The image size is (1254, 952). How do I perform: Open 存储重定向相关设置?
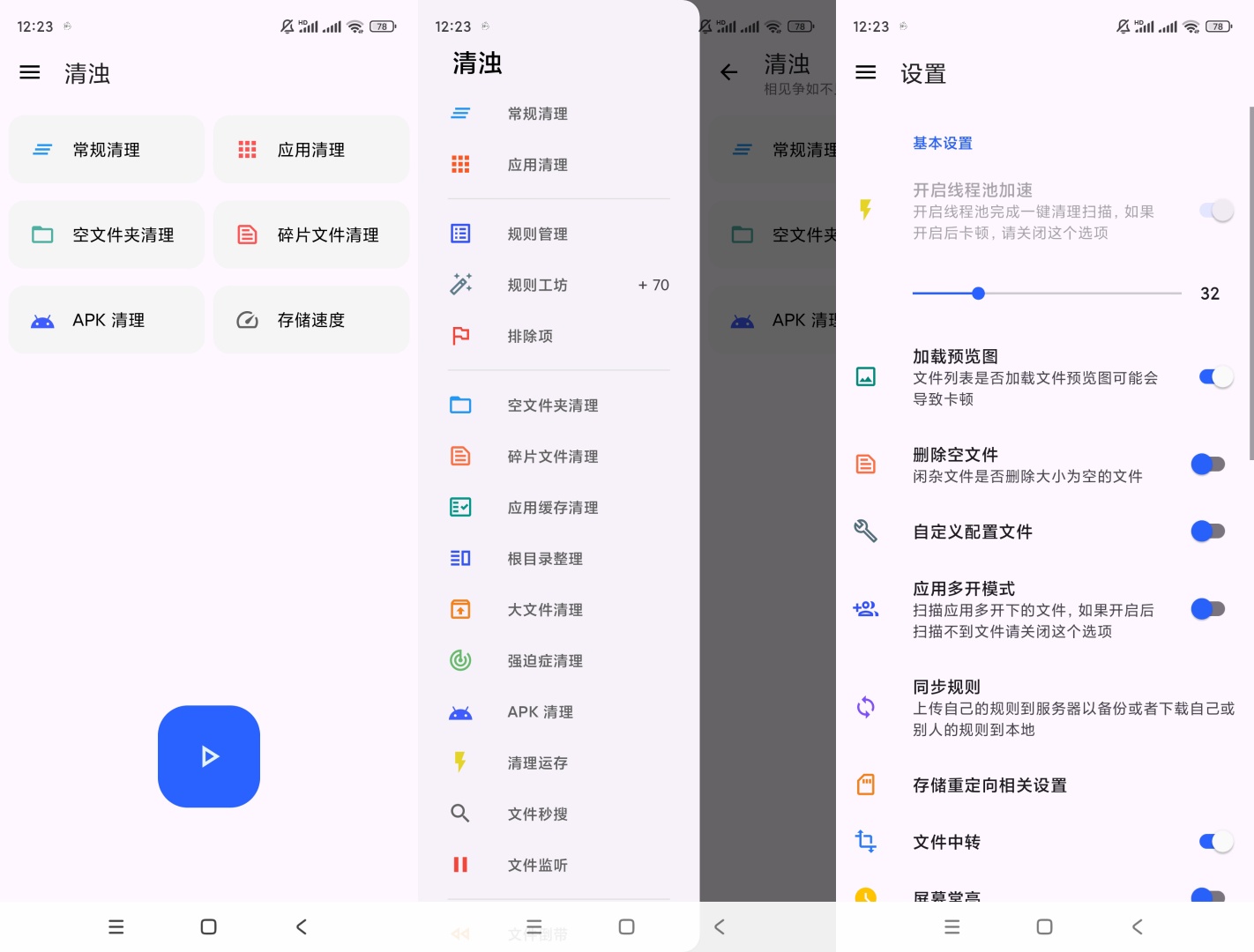click(989, 785)
